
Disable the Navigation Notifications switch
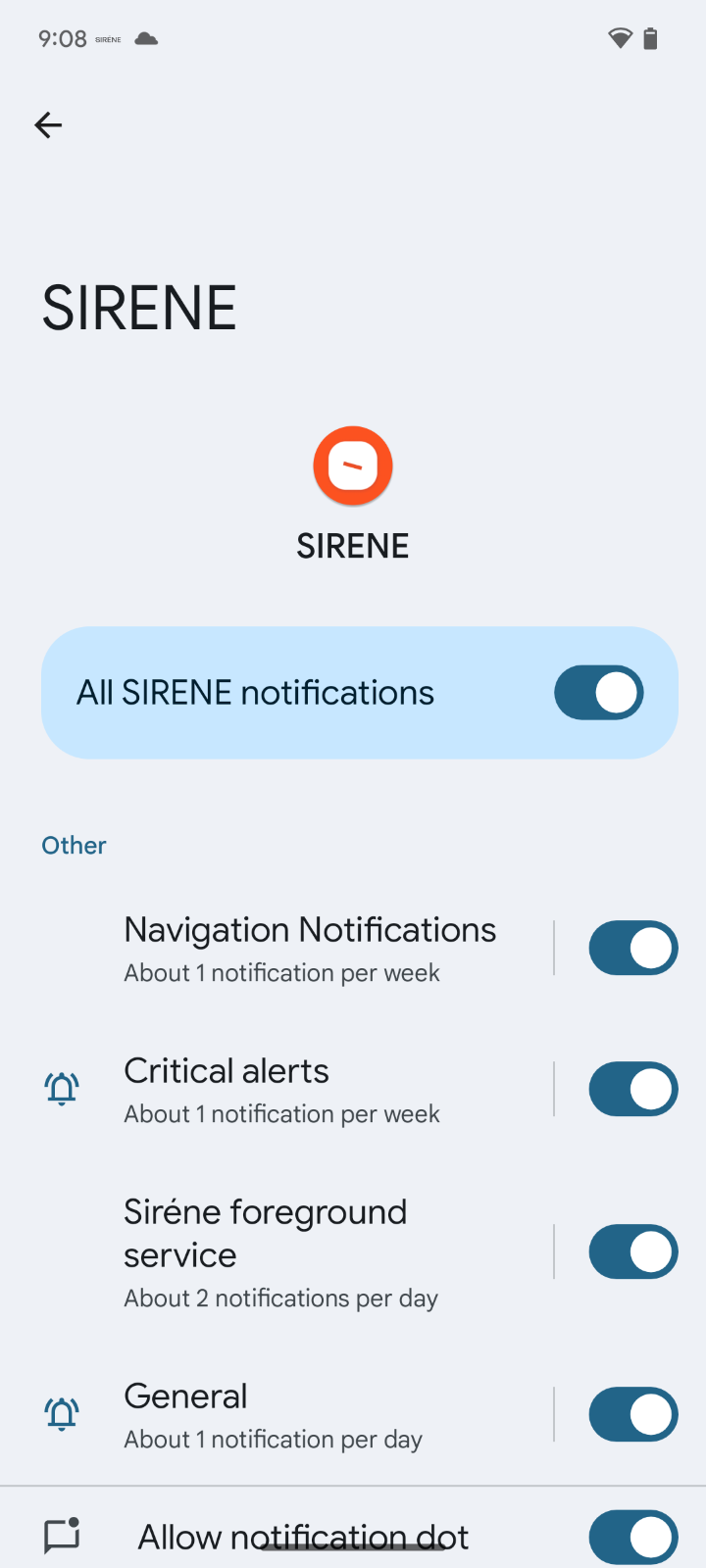[x=632, y=948]
